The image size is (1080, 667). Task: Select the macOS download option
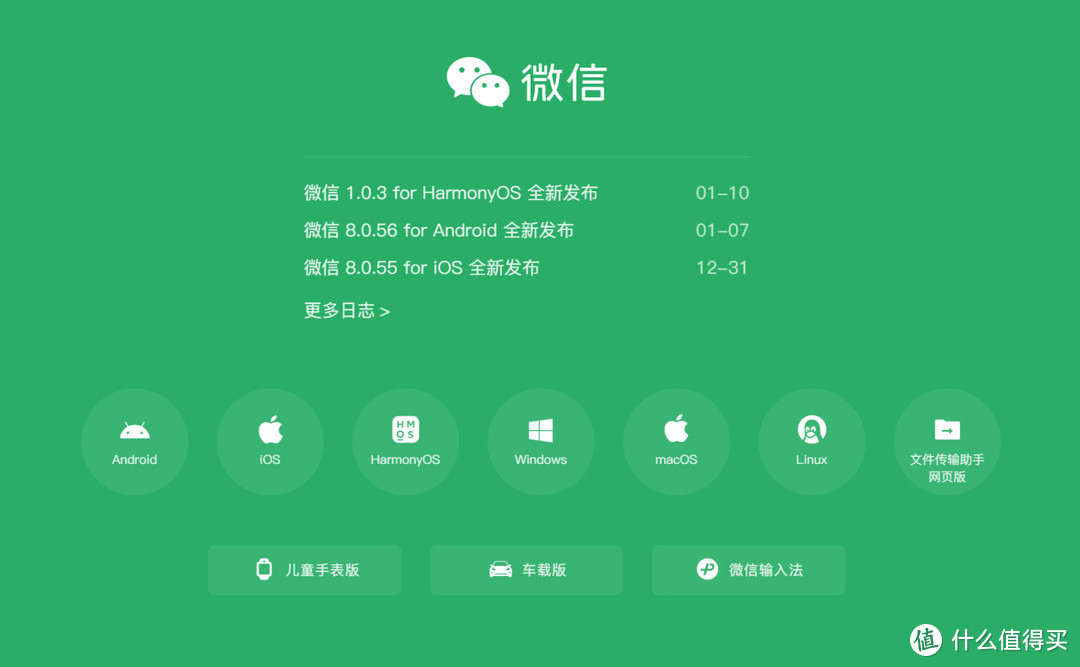pyautogui.click(x=676, y=442)
